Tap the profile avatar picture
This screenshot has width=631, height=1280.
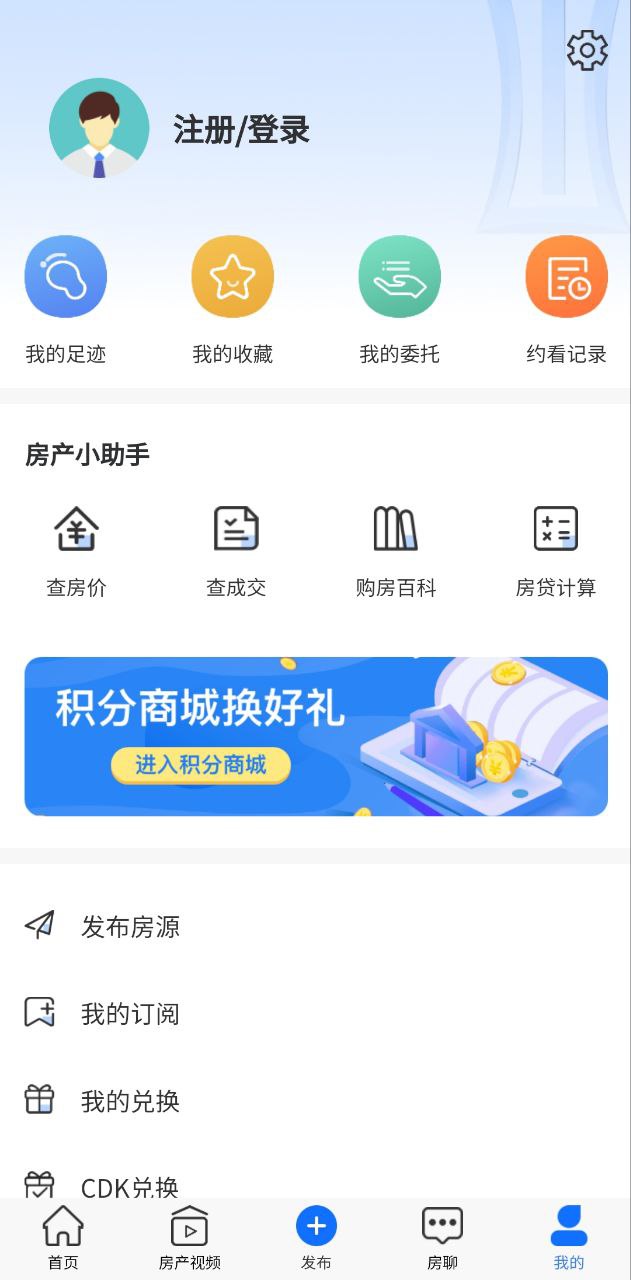click(99, 129)
